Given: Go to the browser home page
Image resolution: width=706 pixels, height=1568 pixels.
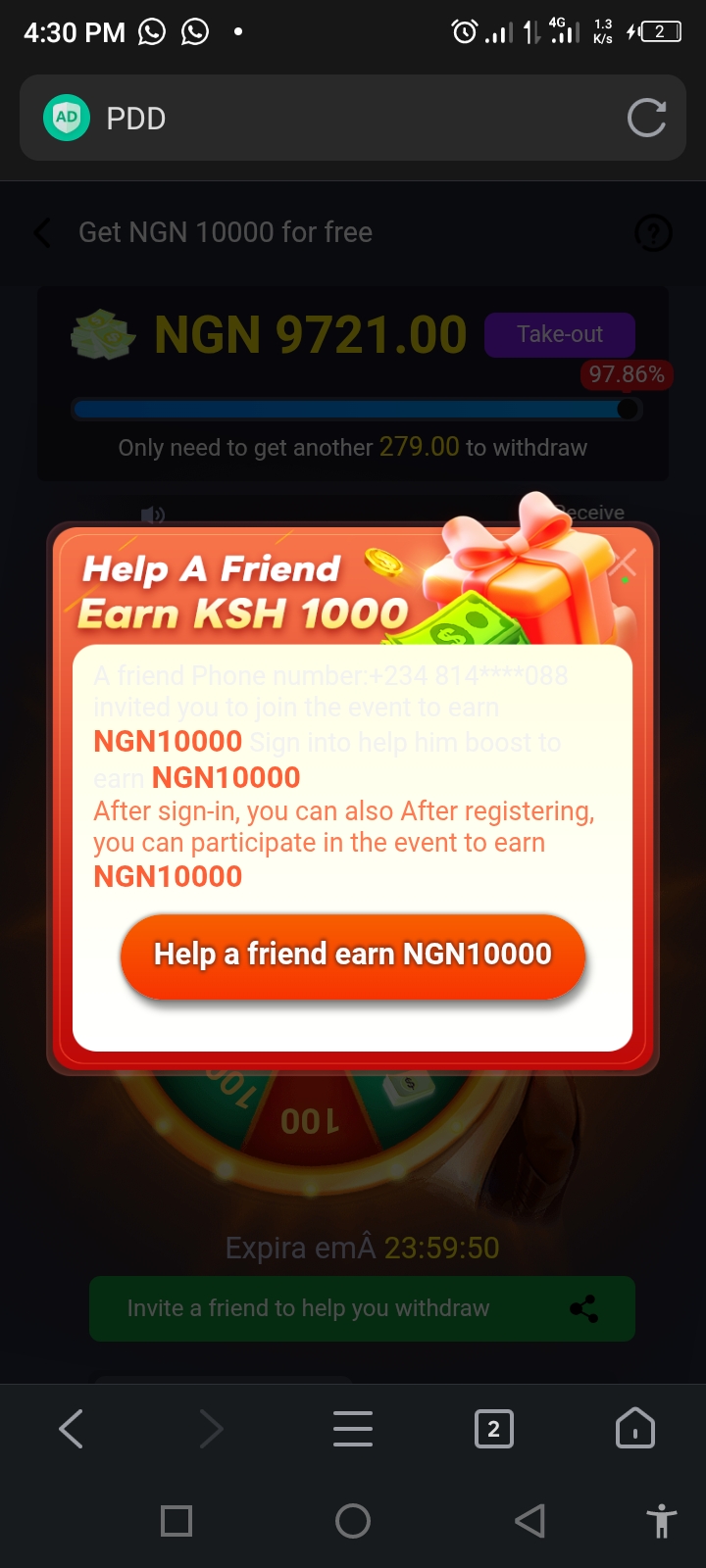Looking at the screenshot, I should (634, 1429).
